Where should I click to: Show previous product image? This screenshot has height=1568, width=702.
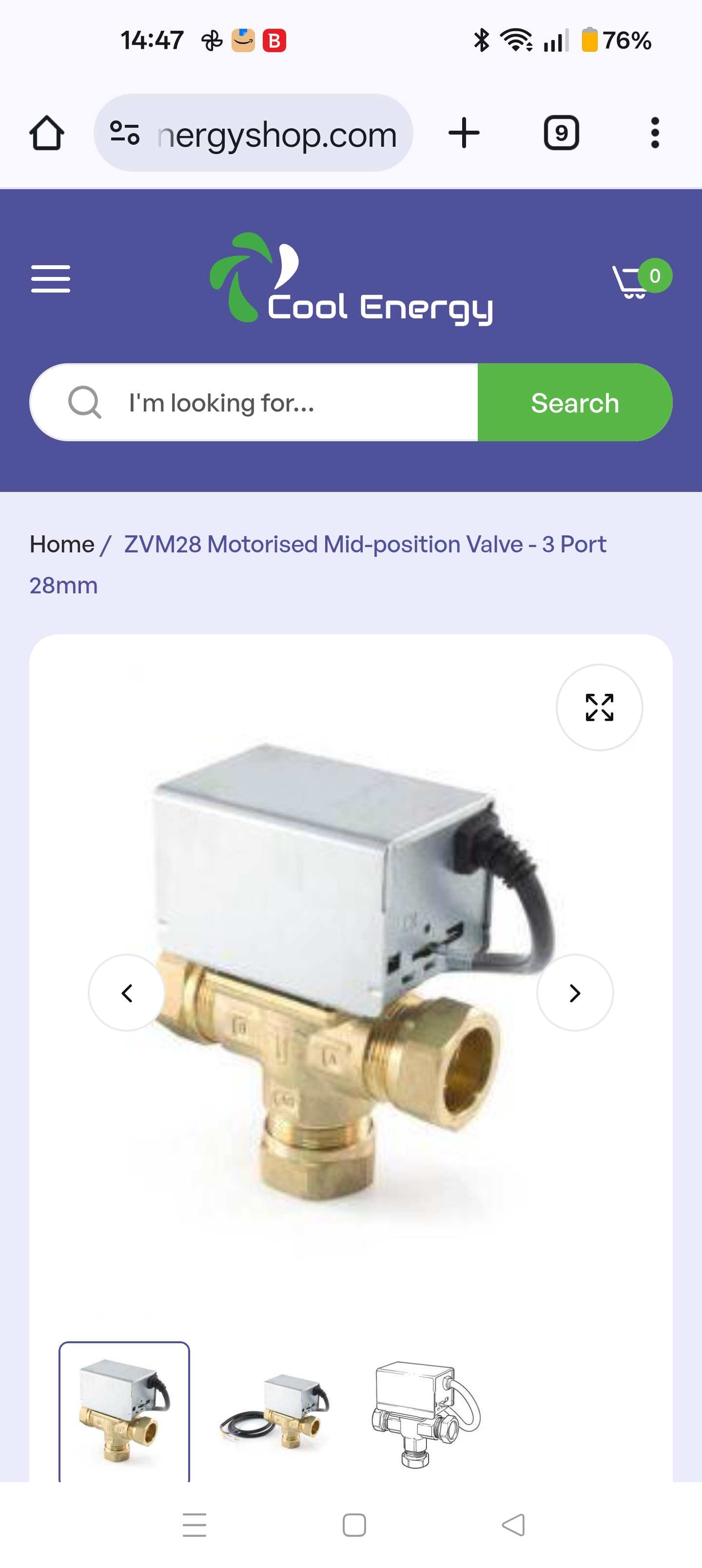(x=127, y=993)
